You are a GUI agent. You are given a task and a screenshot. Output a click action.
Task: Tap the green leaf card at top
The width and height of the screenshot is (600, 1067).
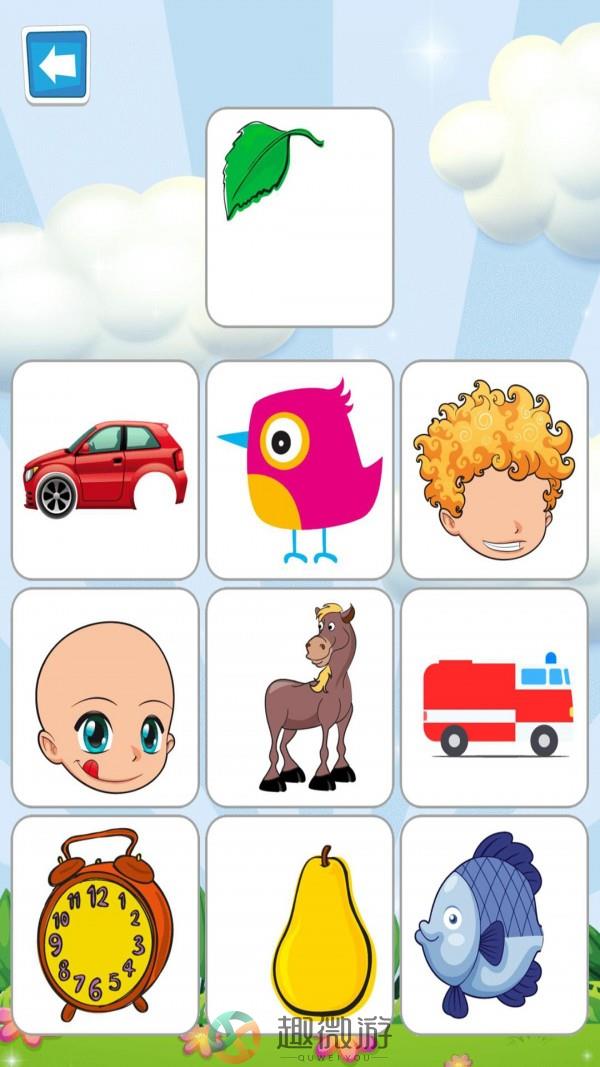coord(299,217)
